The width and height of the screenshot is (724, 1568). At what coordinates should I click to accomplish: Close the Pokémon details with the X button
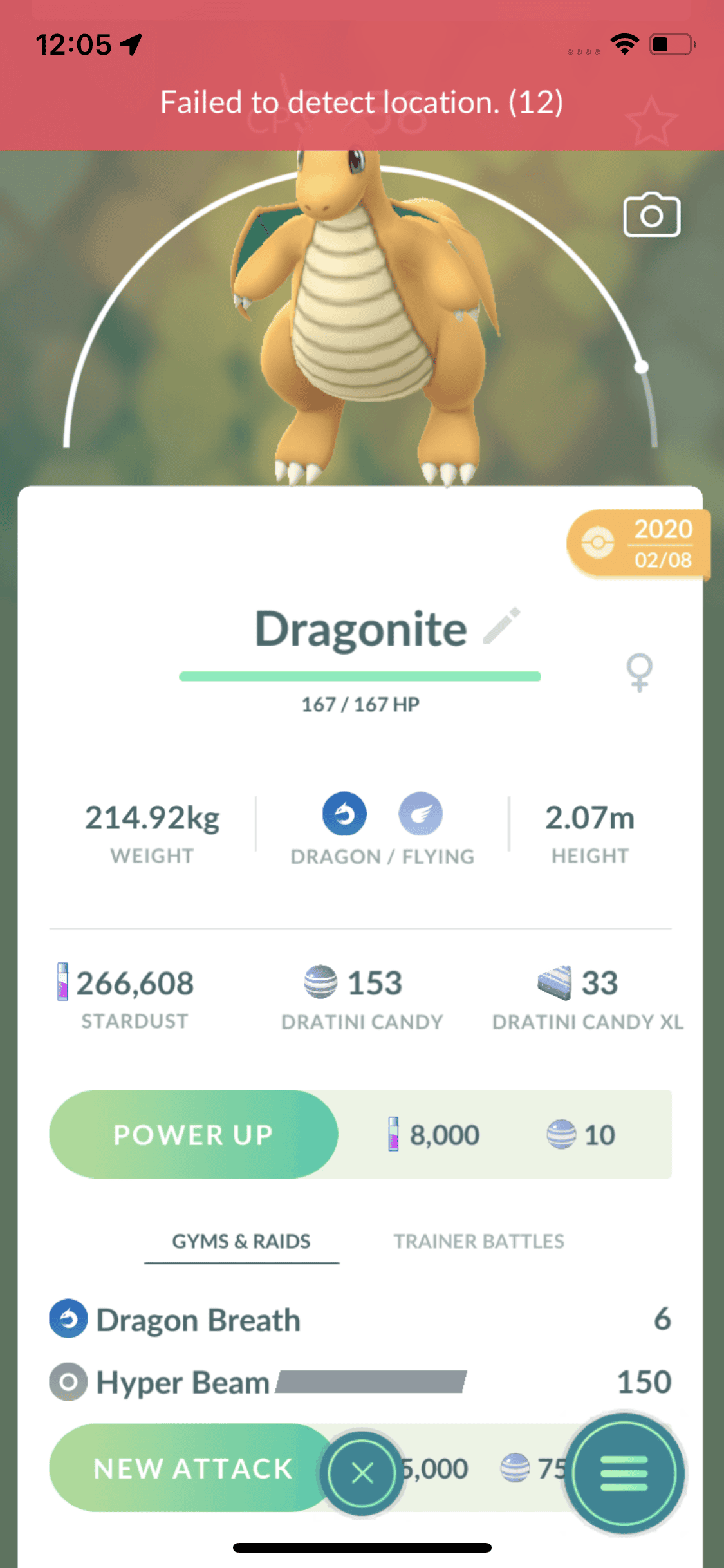[362, 1473]
